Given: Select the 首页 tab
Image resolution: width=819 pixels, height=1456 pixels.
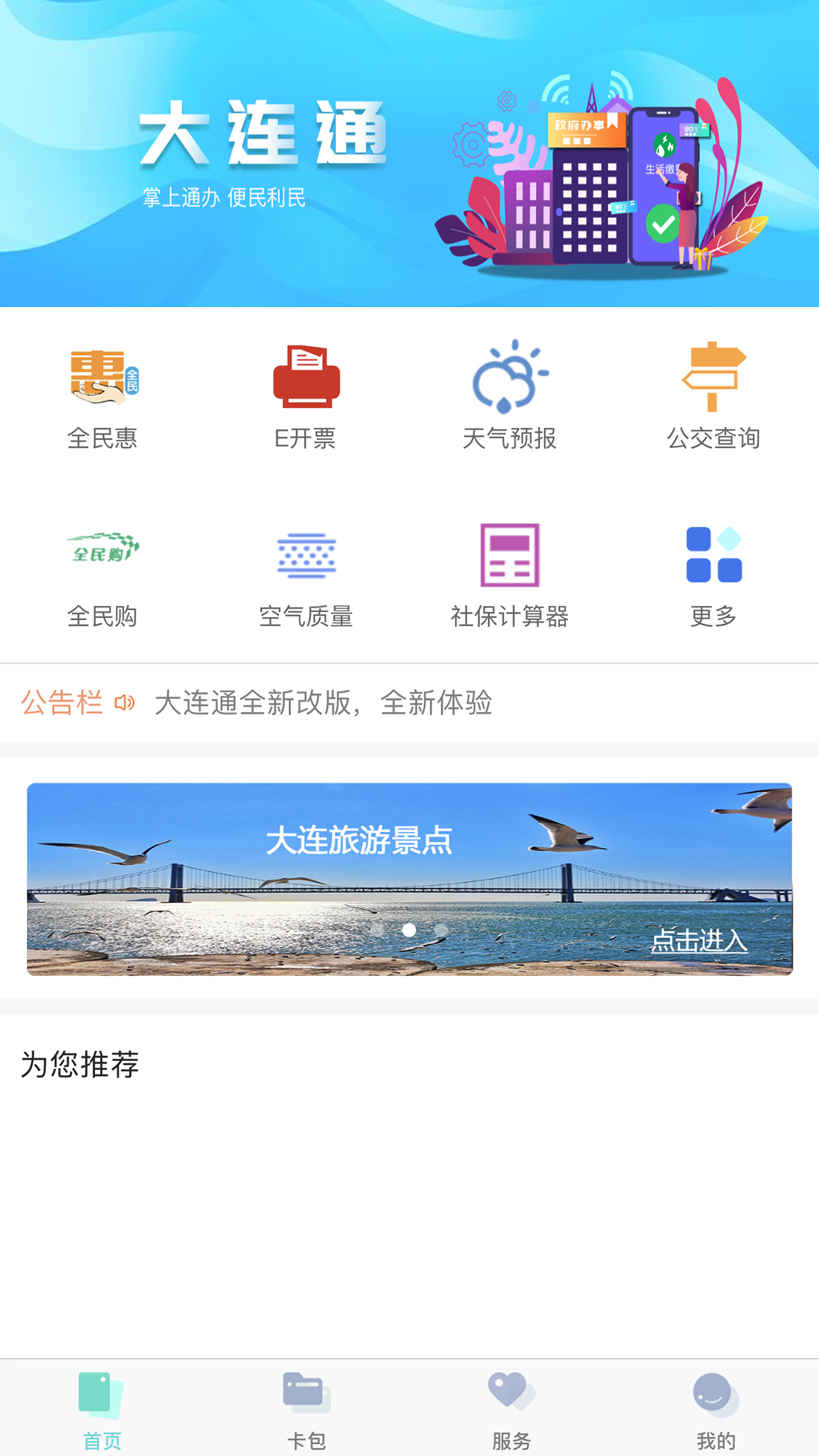Looking at the screenshot, I should (x=102, y=1409).
